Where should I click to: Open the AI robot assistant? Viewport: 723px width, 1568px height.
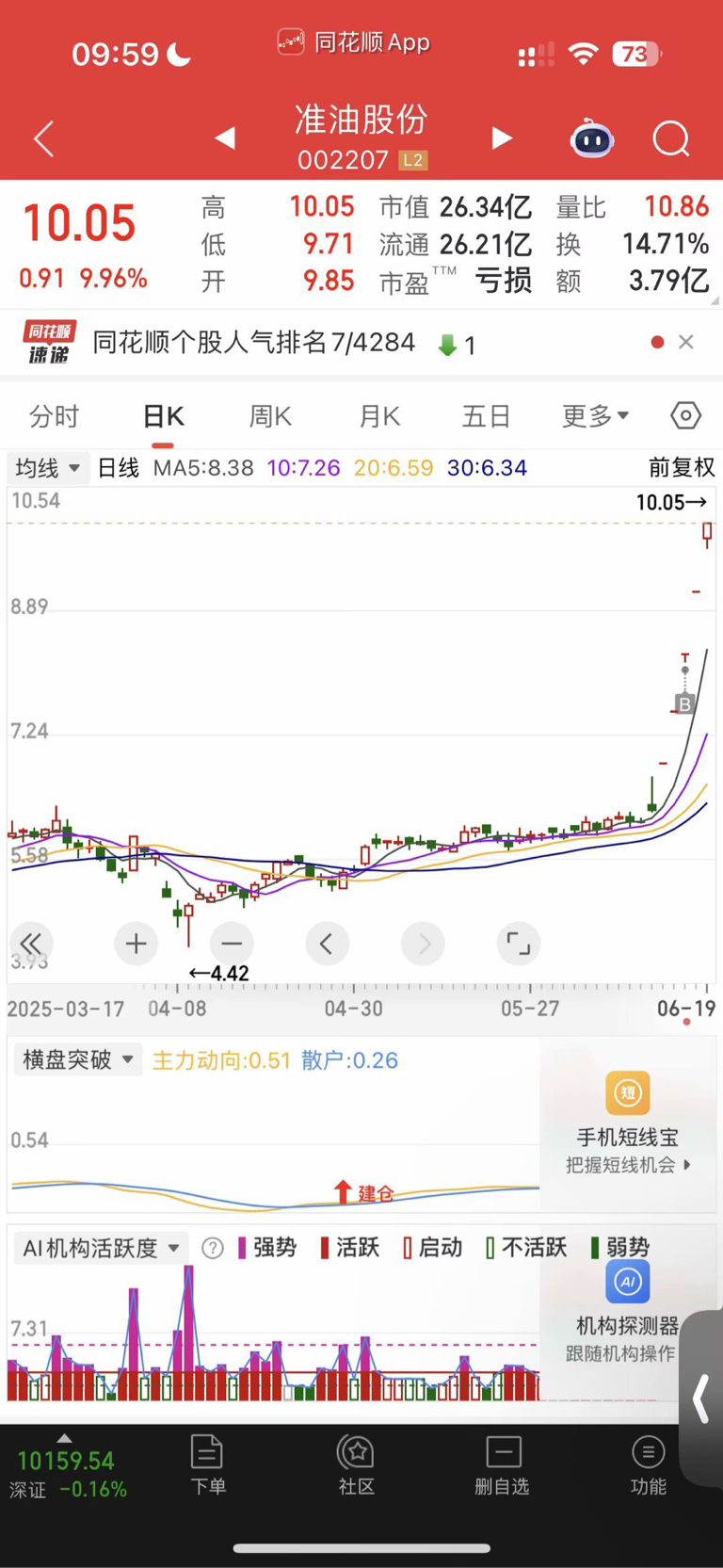(592, 139)
